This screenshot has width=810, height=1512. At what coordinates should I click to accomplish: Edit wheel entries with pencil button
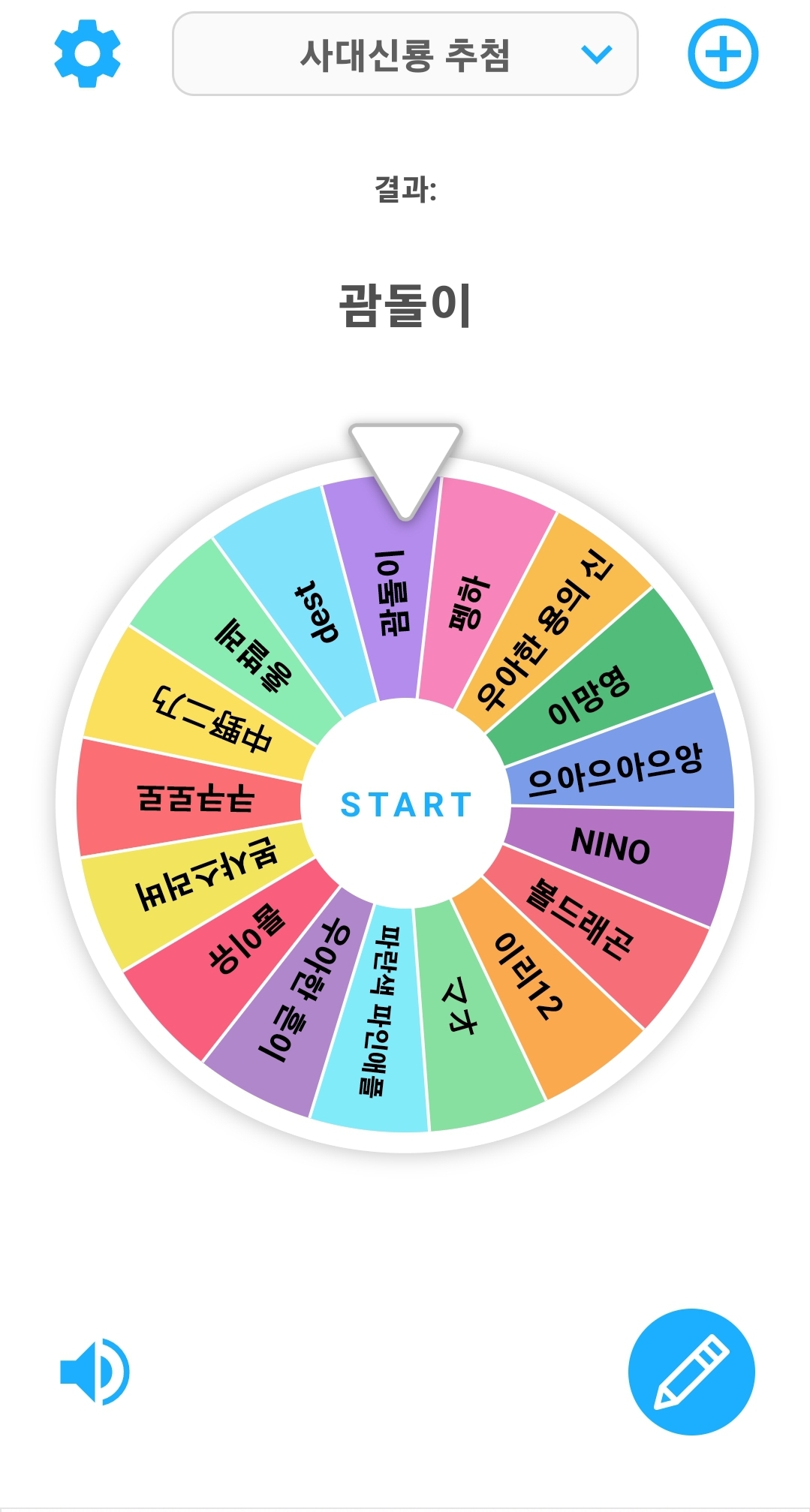tap(691, 1372)
